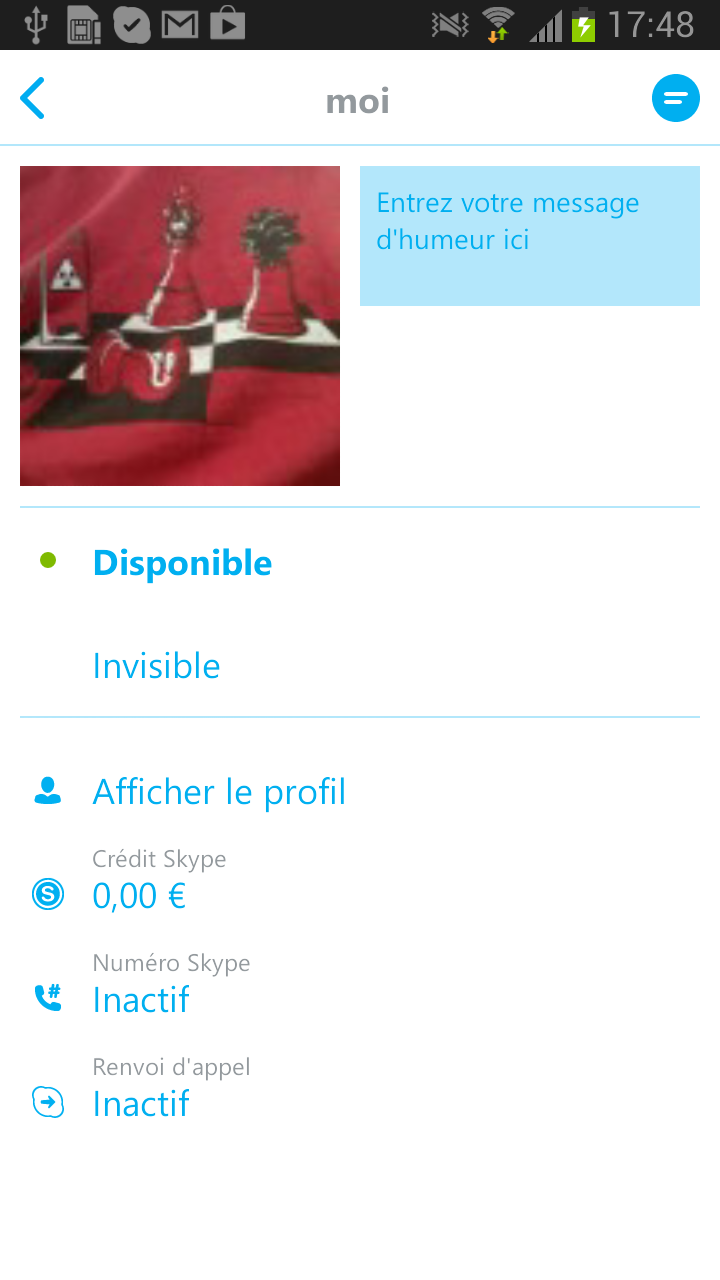The height and width of the screenshot is (1280, 720).
Task: Select the Skype credit icon
Action: [x=47, y=895]
